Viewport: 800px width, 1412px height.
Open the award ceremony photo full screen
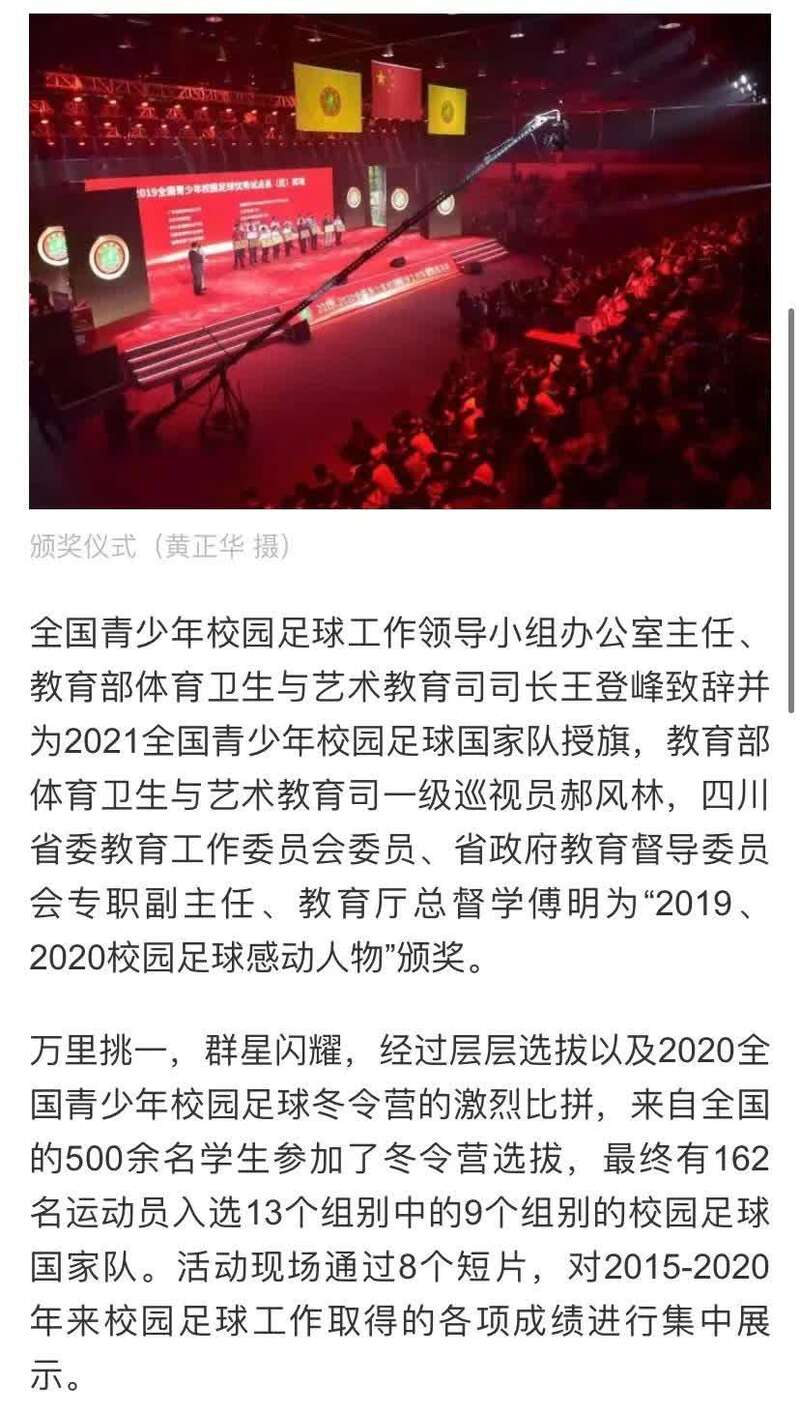click(400, 260)
